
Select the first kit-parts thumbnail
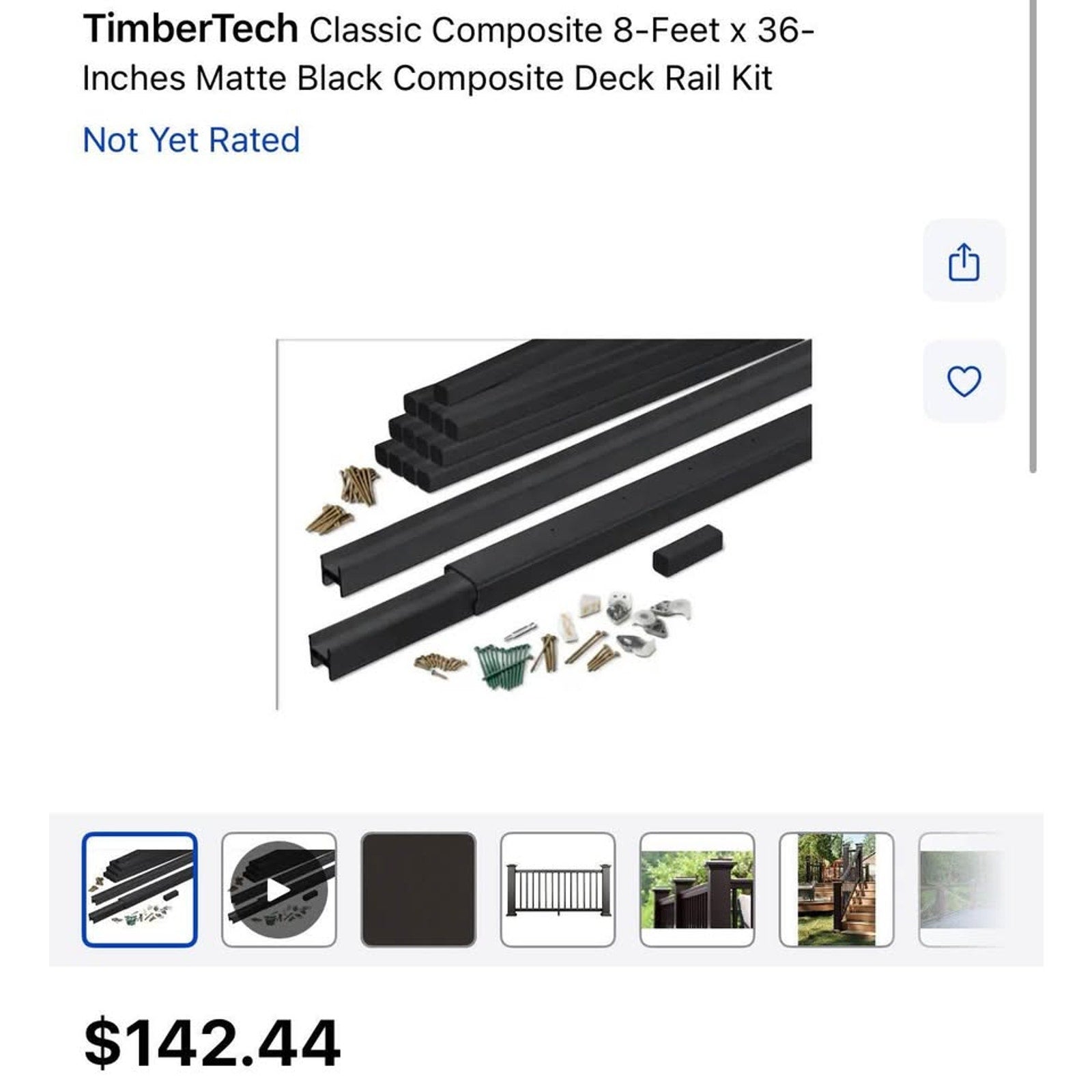[140, 889]
